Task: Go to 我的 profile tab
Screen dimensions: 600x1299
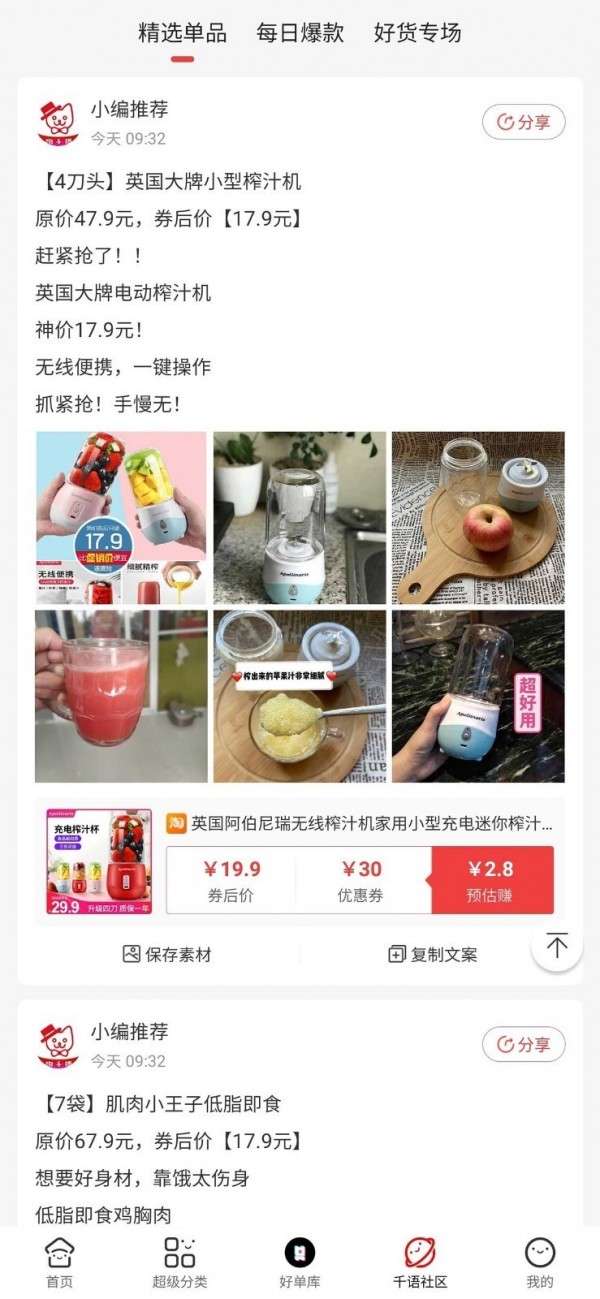Action: (540, 1262)
